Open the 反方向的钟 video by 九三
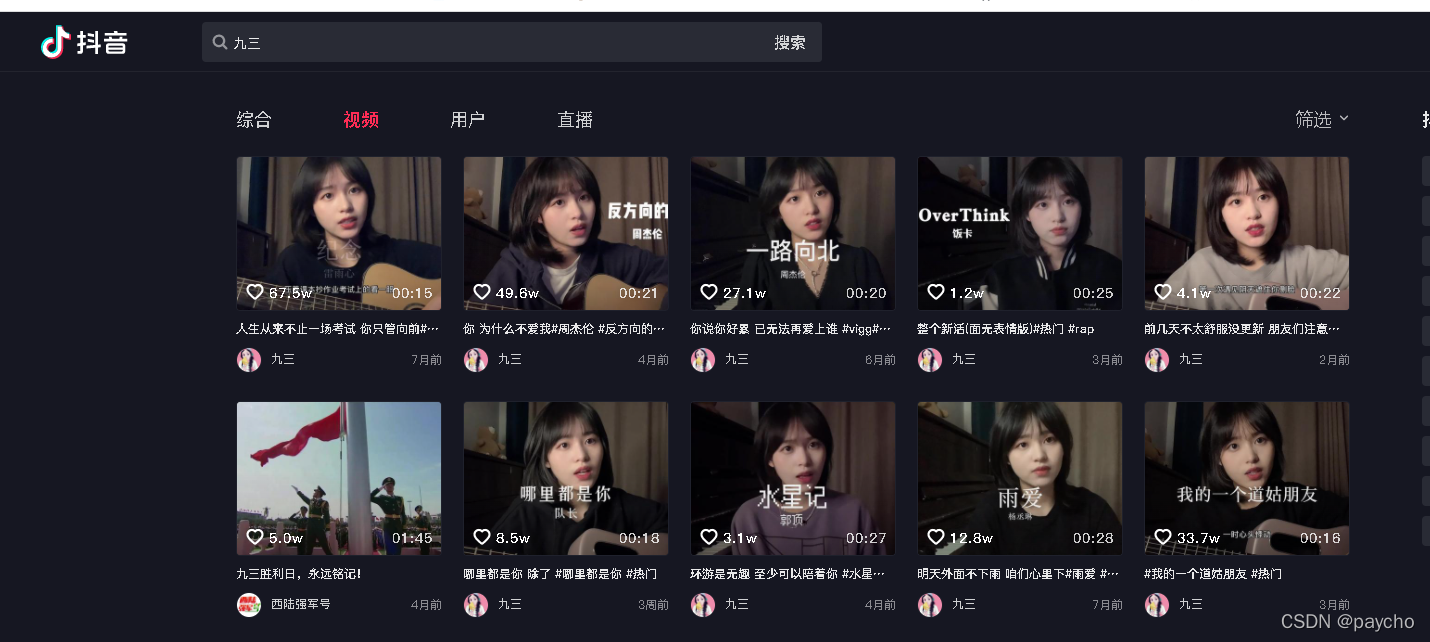The width and height of the screenshot is (1430, 642). (x=566, y=233)
